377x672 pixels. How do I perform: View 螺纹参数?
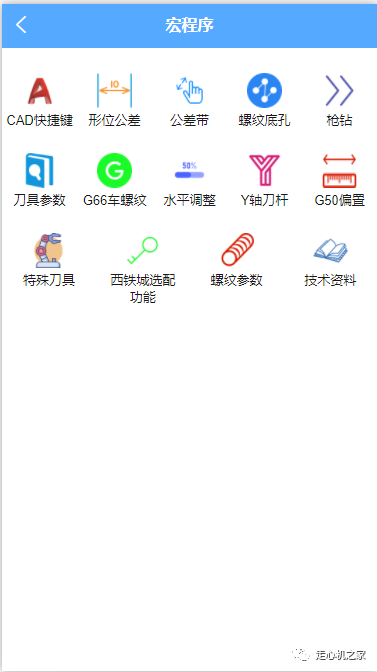click(236, 260)
